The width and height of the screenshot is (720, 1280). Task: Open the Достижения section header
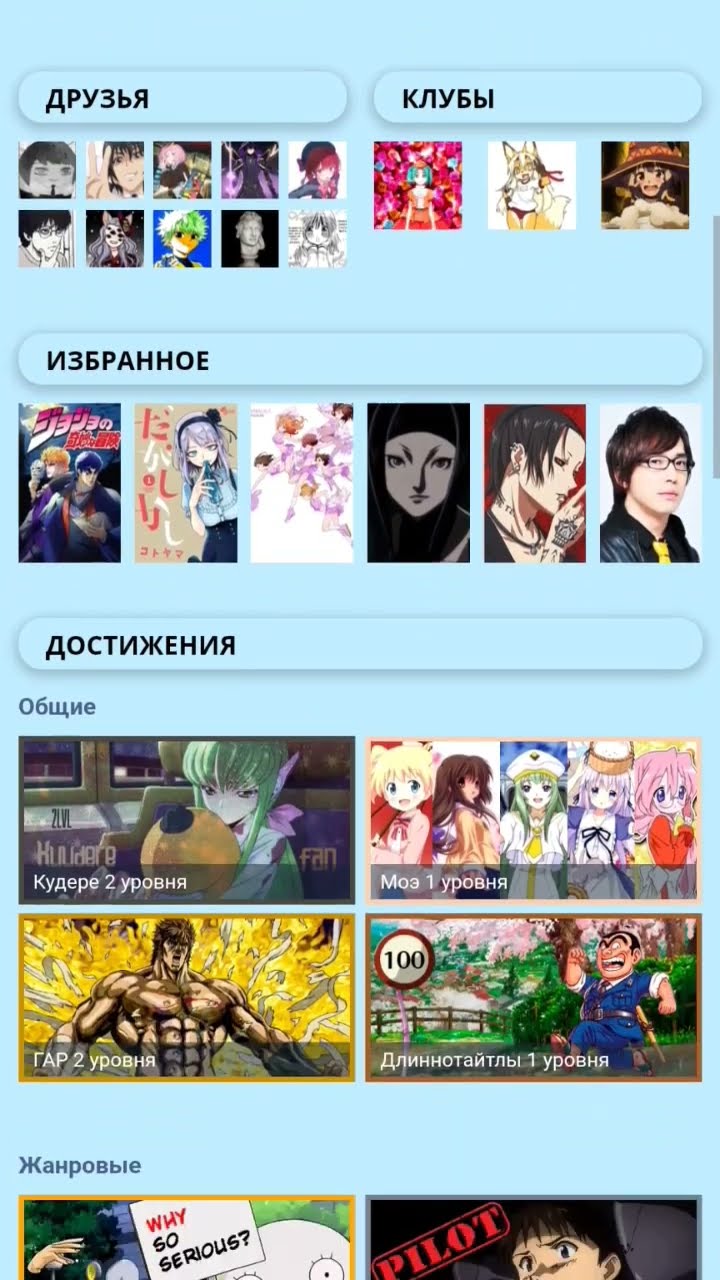click(360, 644)
